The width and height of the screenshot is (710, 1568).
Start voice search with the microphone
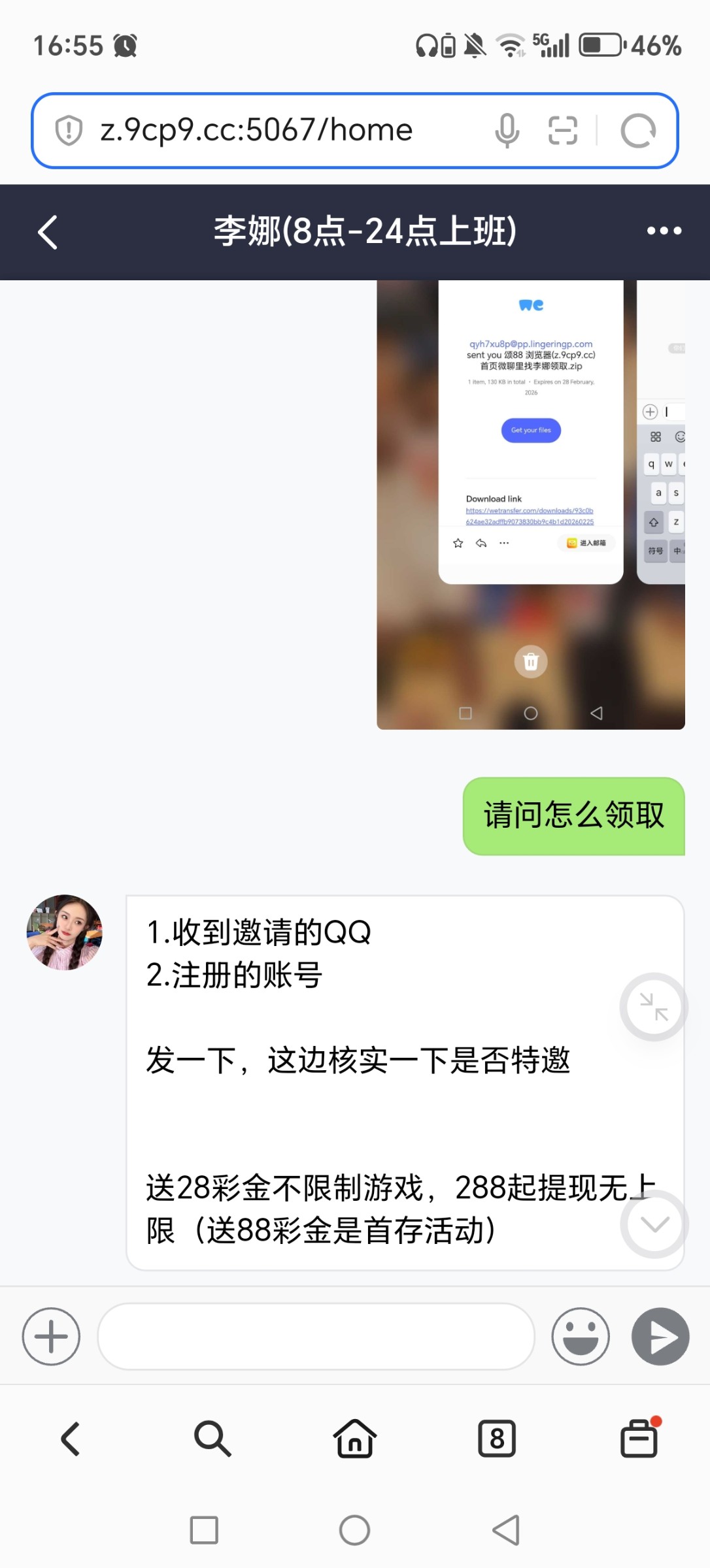tap(507, 130)
